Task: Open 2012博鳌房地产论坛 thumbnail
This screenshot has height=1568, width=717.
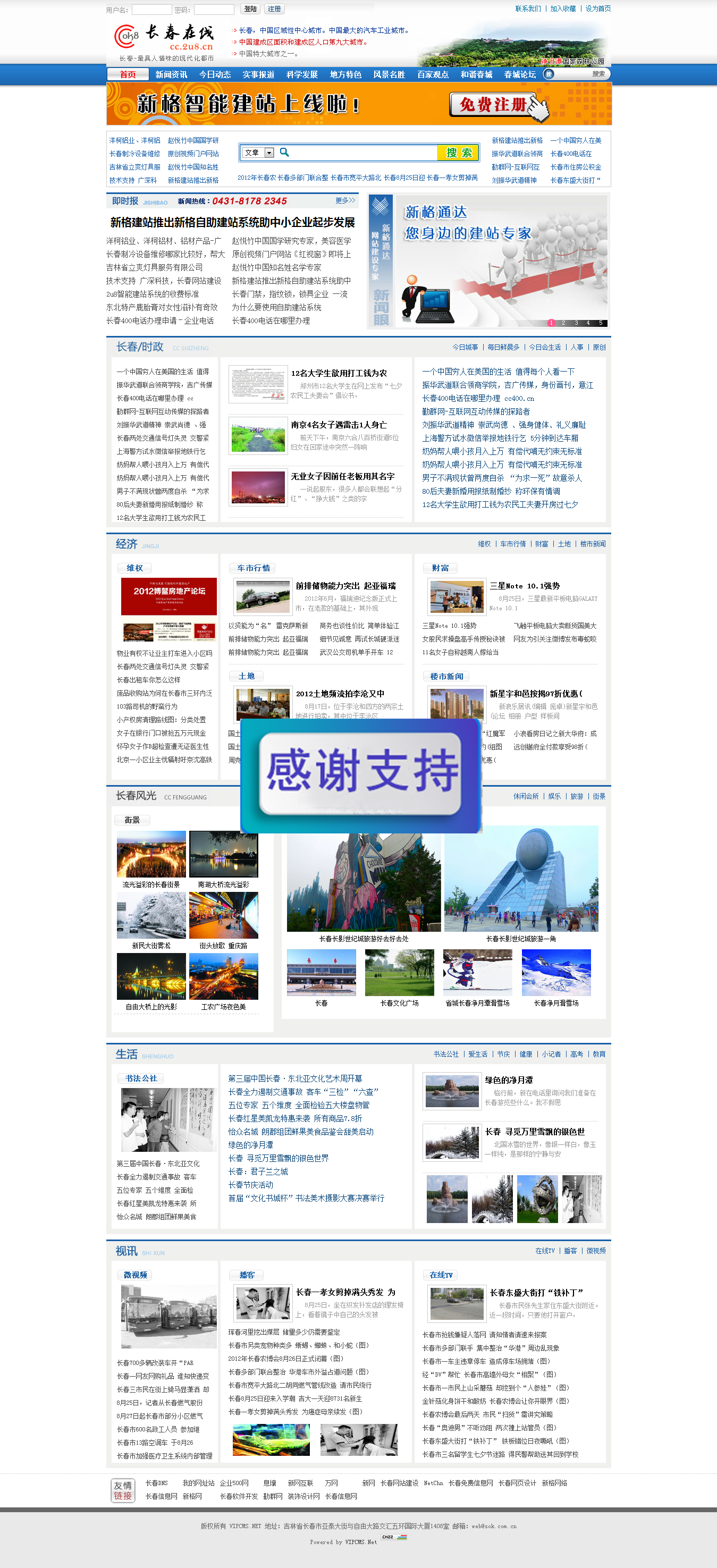Action: (x=168, y=596)
